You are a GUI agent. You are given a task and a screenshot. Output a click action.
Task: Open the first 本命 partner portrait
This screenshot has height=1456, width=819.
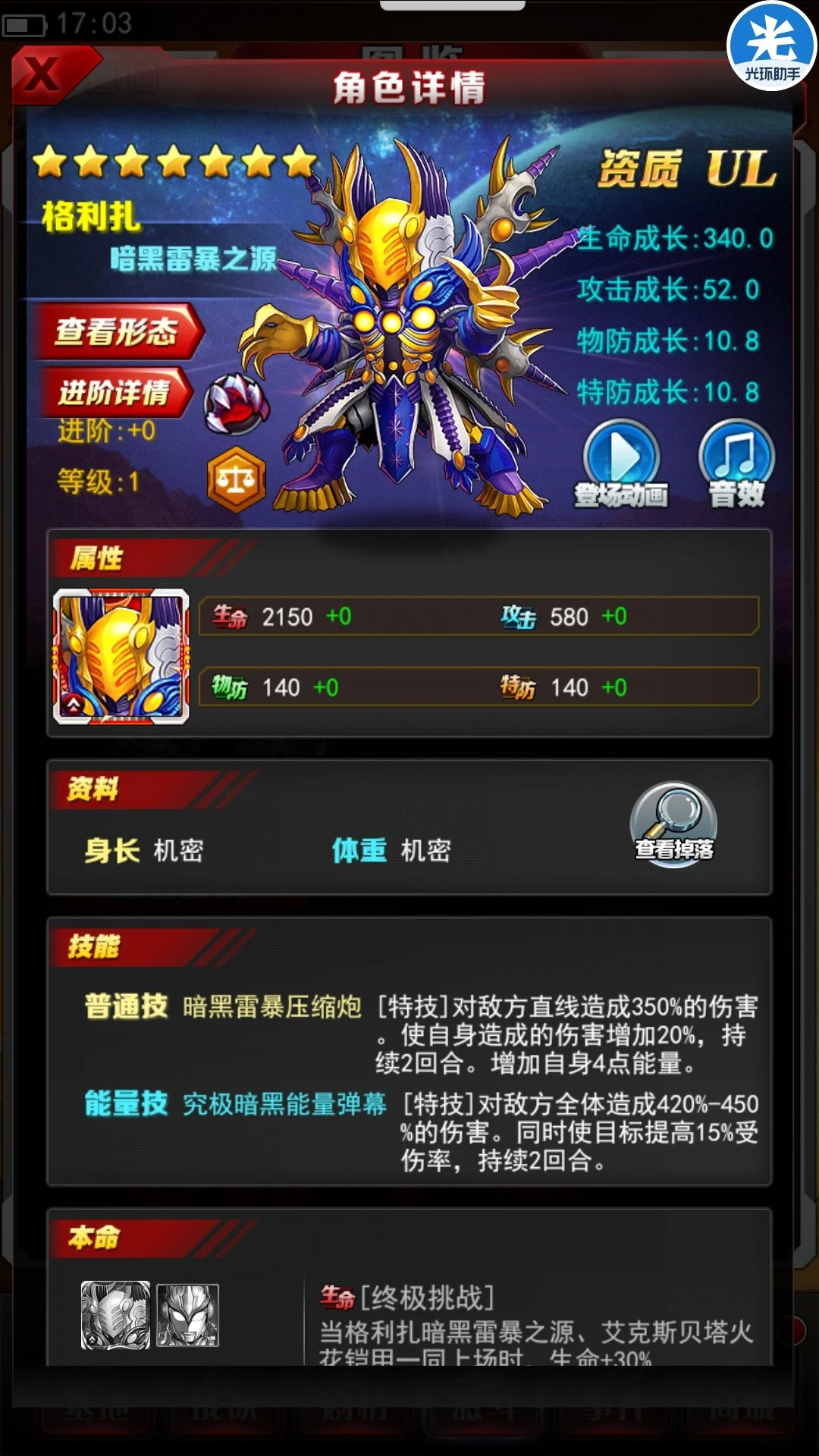[116, 1315]
